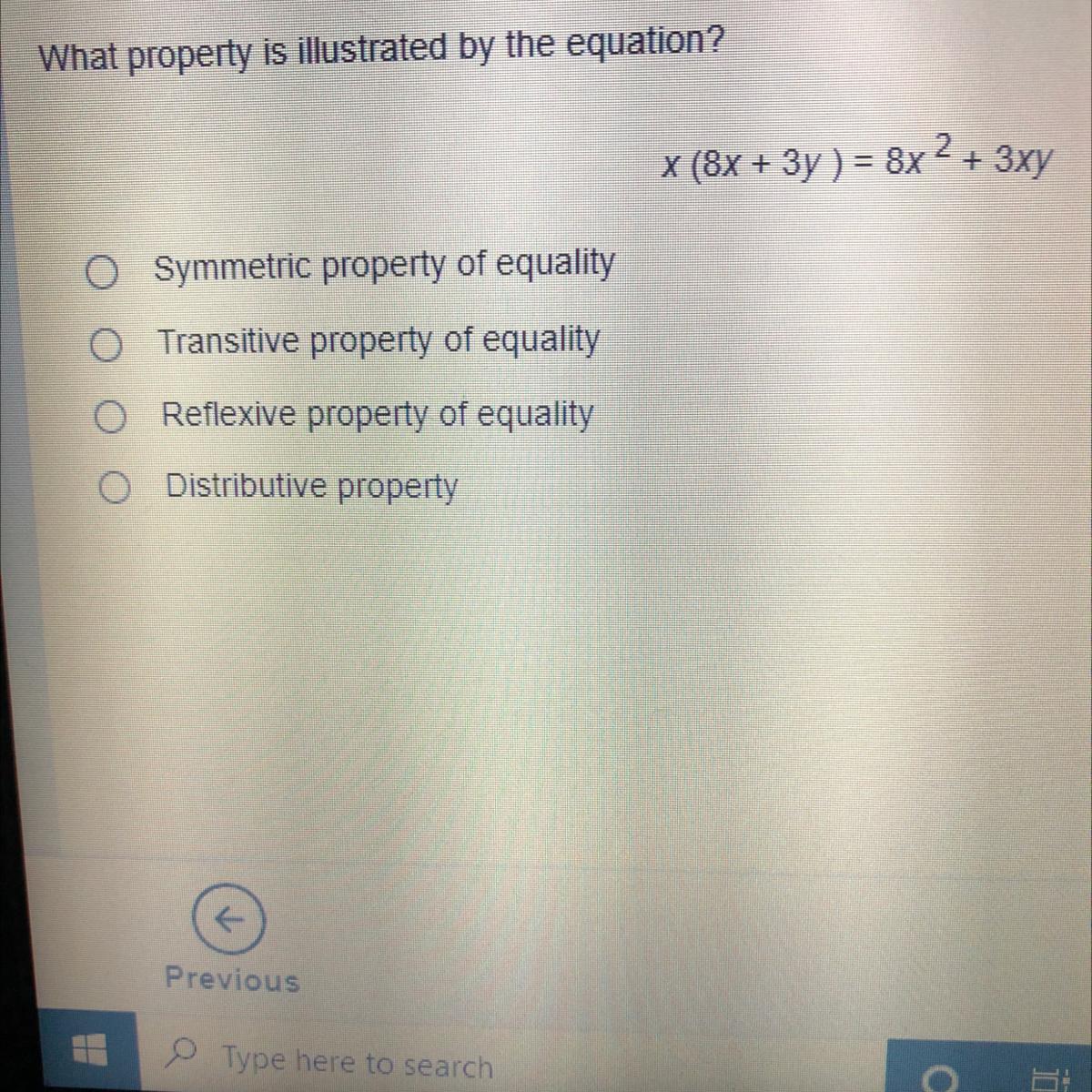Go back with the Previous arrow
The height and width of the screenshot is (1092, 1092).
(x=228, y=919)
